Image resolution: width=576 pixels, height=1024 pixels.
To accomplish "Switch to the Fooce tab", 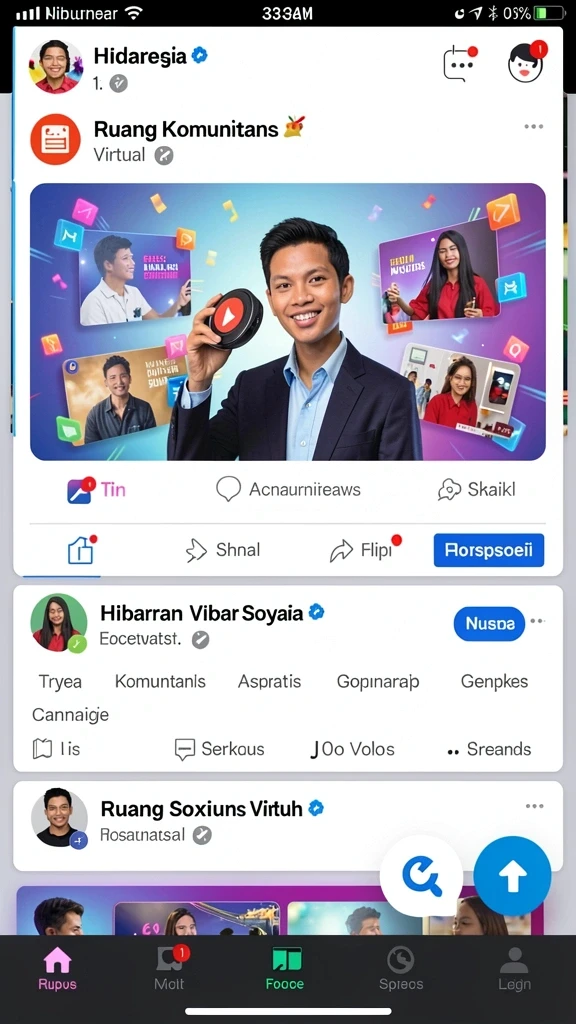I will (x=285, y=968).
